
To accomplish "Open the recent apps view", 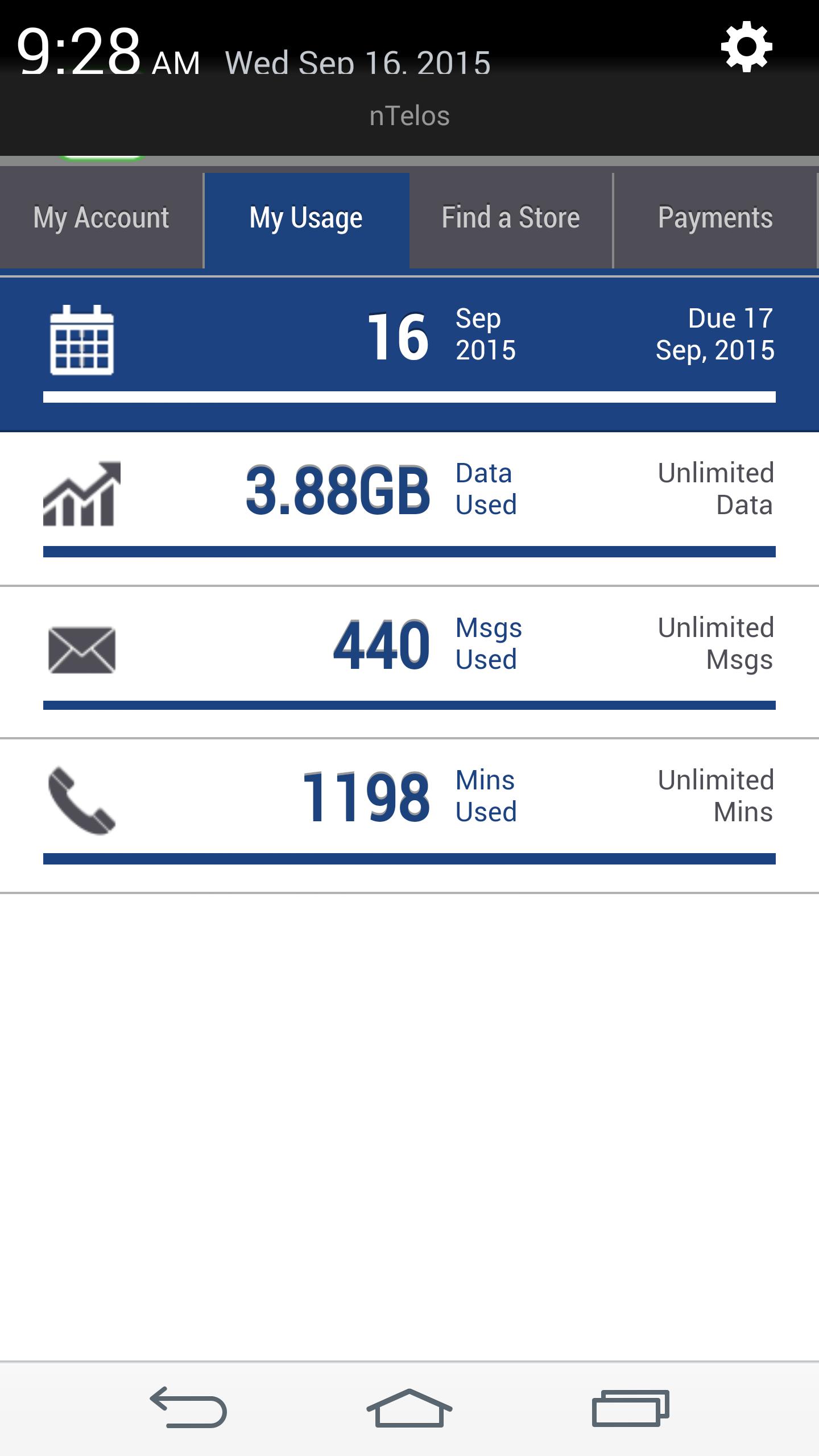I will [630, 1408].
